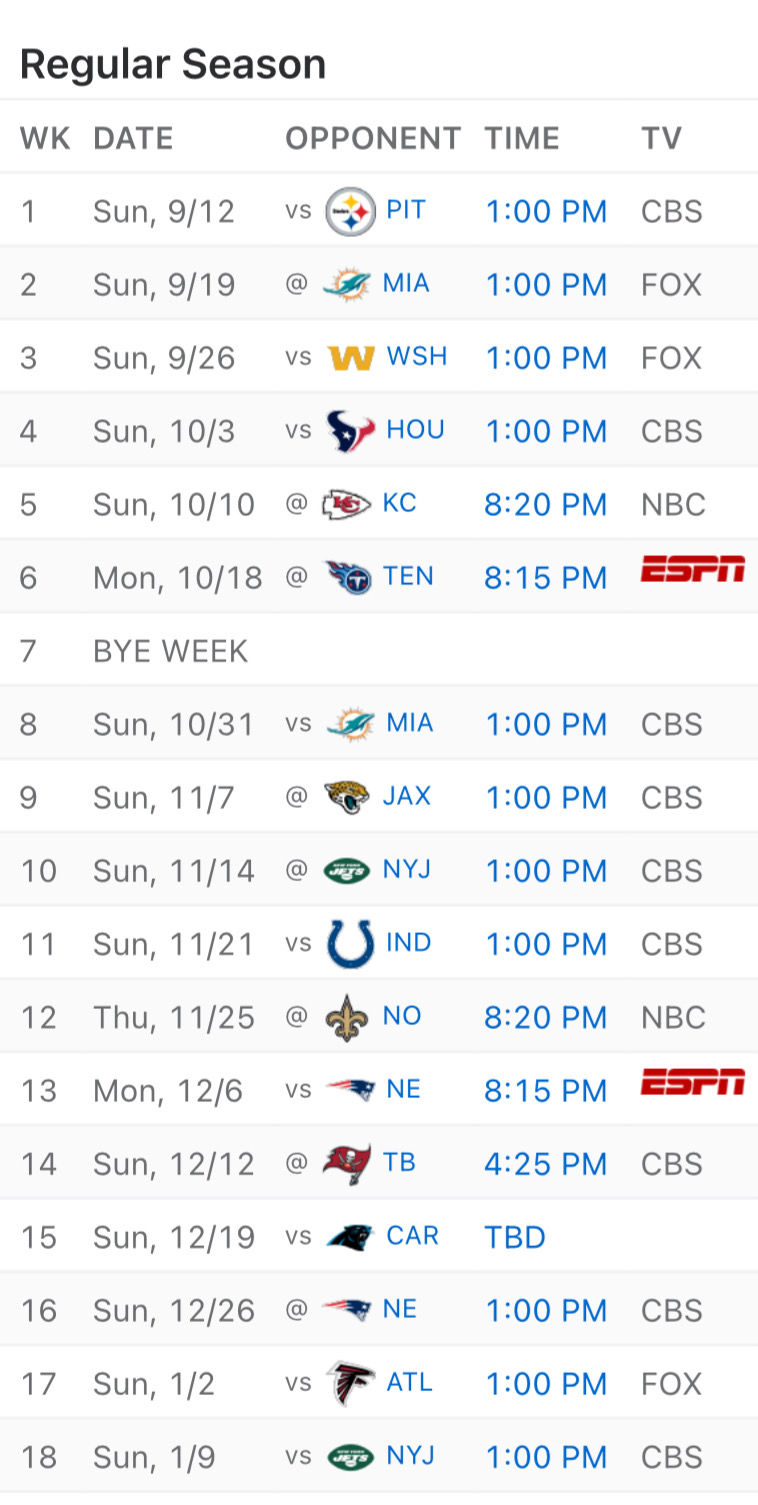
Task: Open the CAR team link
Action: coord(413,1235)
